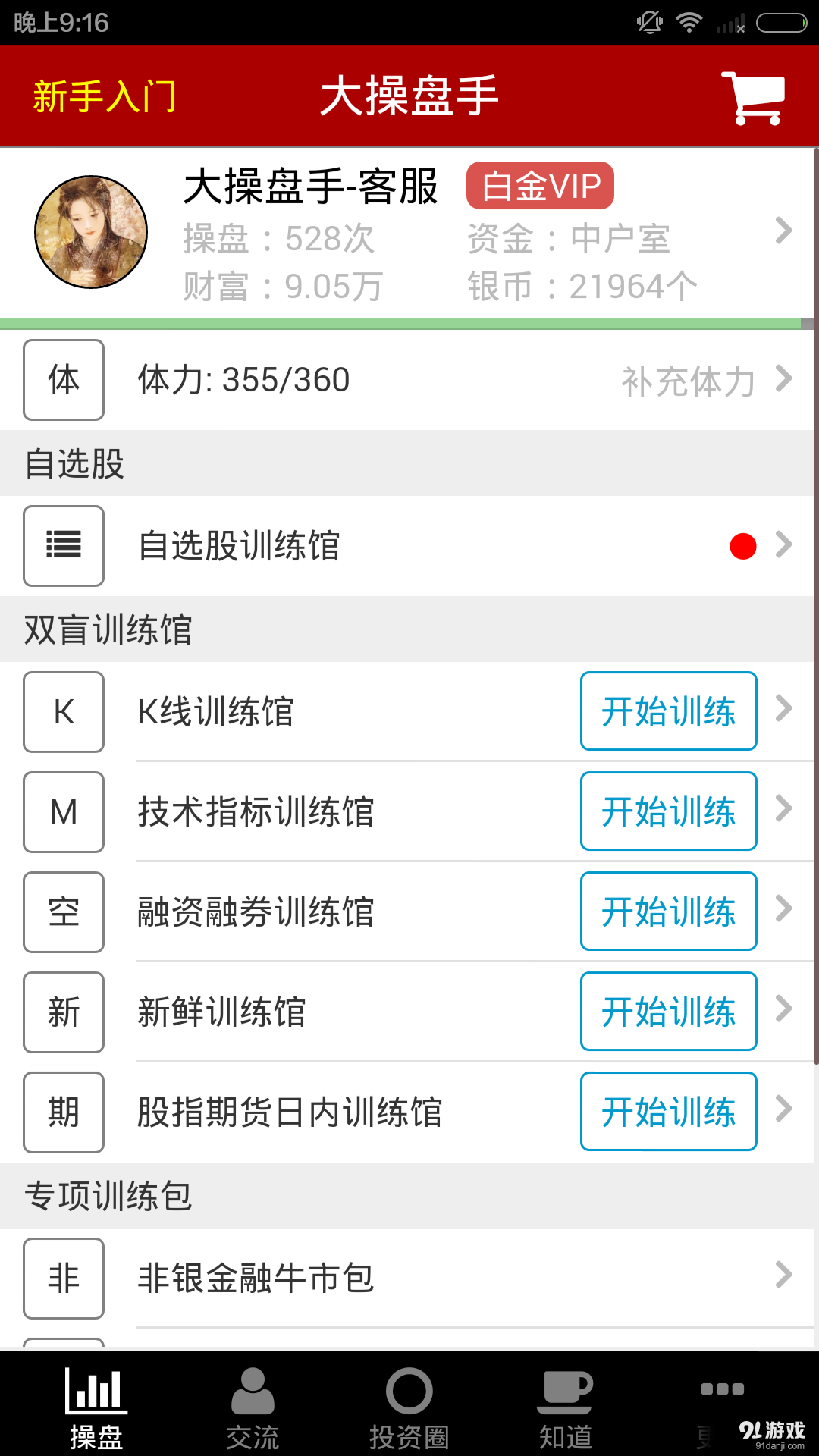This screenshot has height=1456, width=819.
Task: Click 新手入门 in the header
Action: [x=103, y=97]
